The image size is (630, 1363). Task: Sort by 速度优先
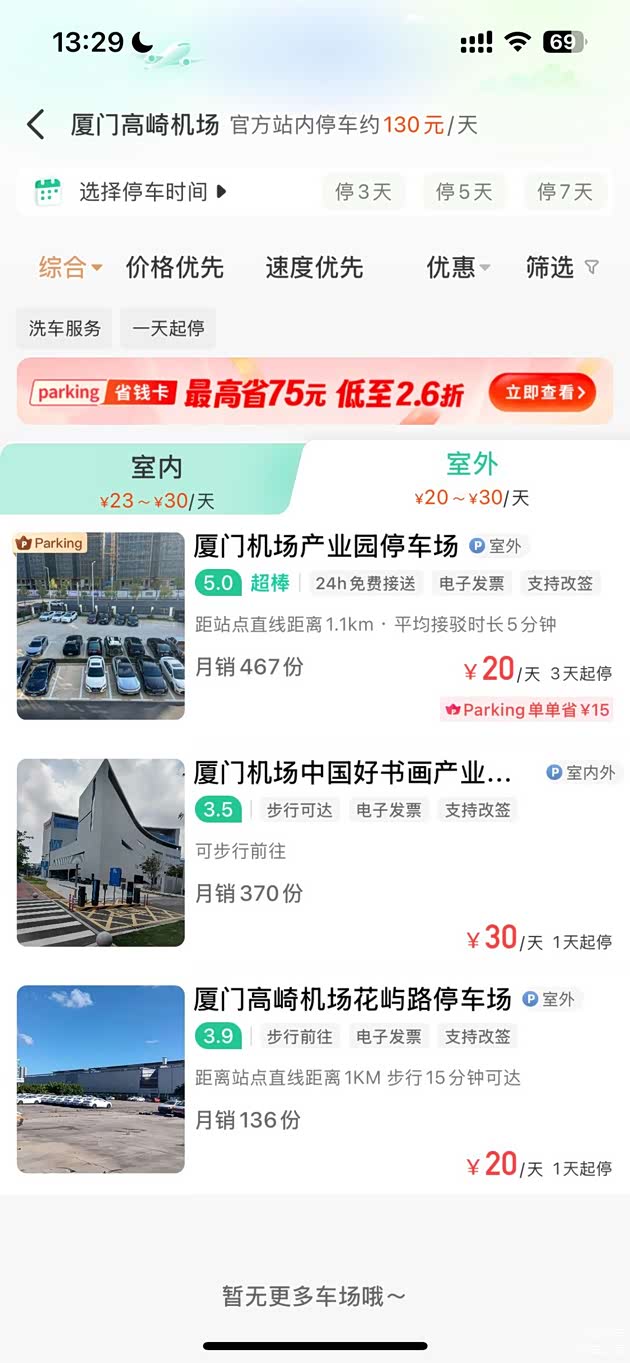pyautogui.click(x=314, y=267)
